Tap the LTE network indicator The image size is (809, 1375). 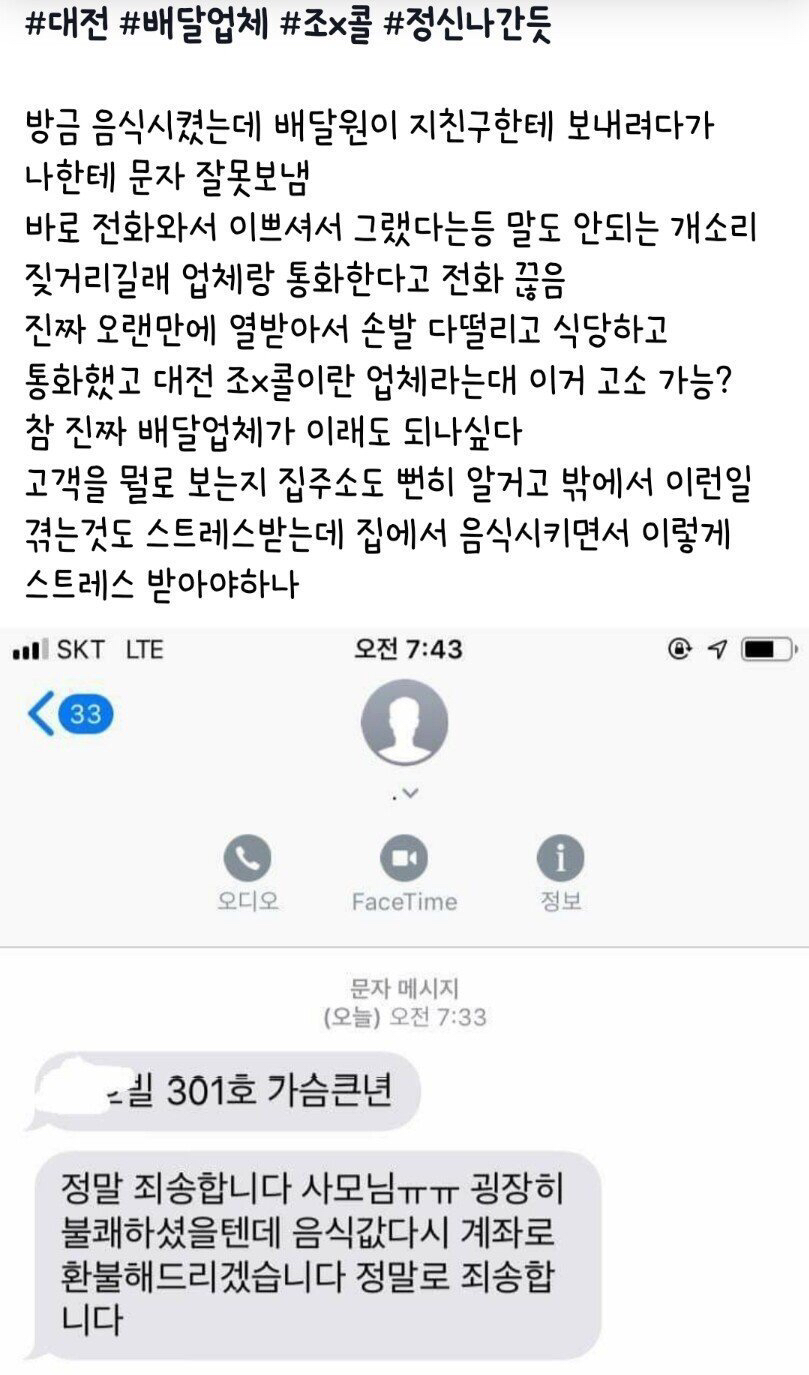point(146,647)
